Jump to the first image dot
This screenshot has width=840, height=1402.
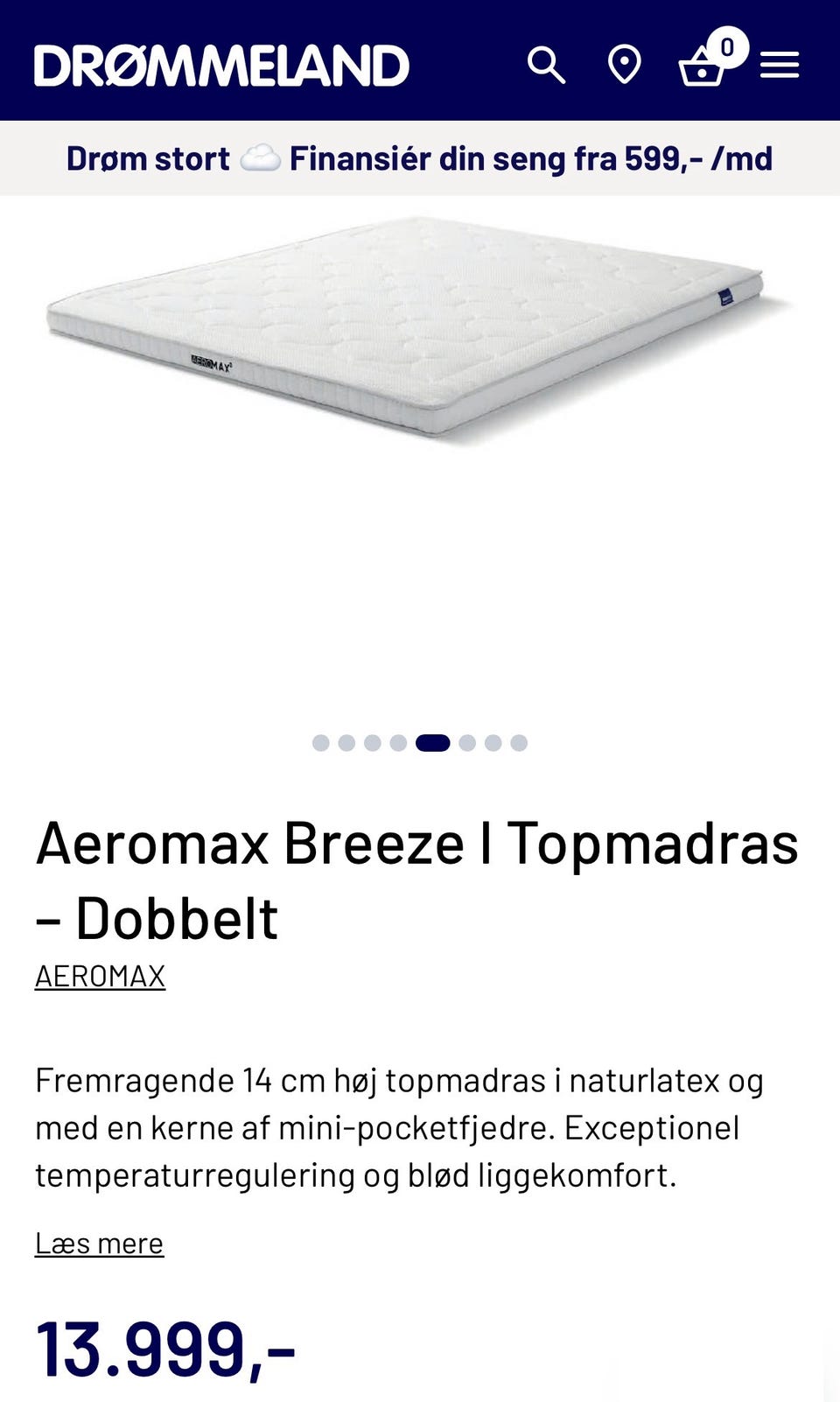[x=321, y=743]
